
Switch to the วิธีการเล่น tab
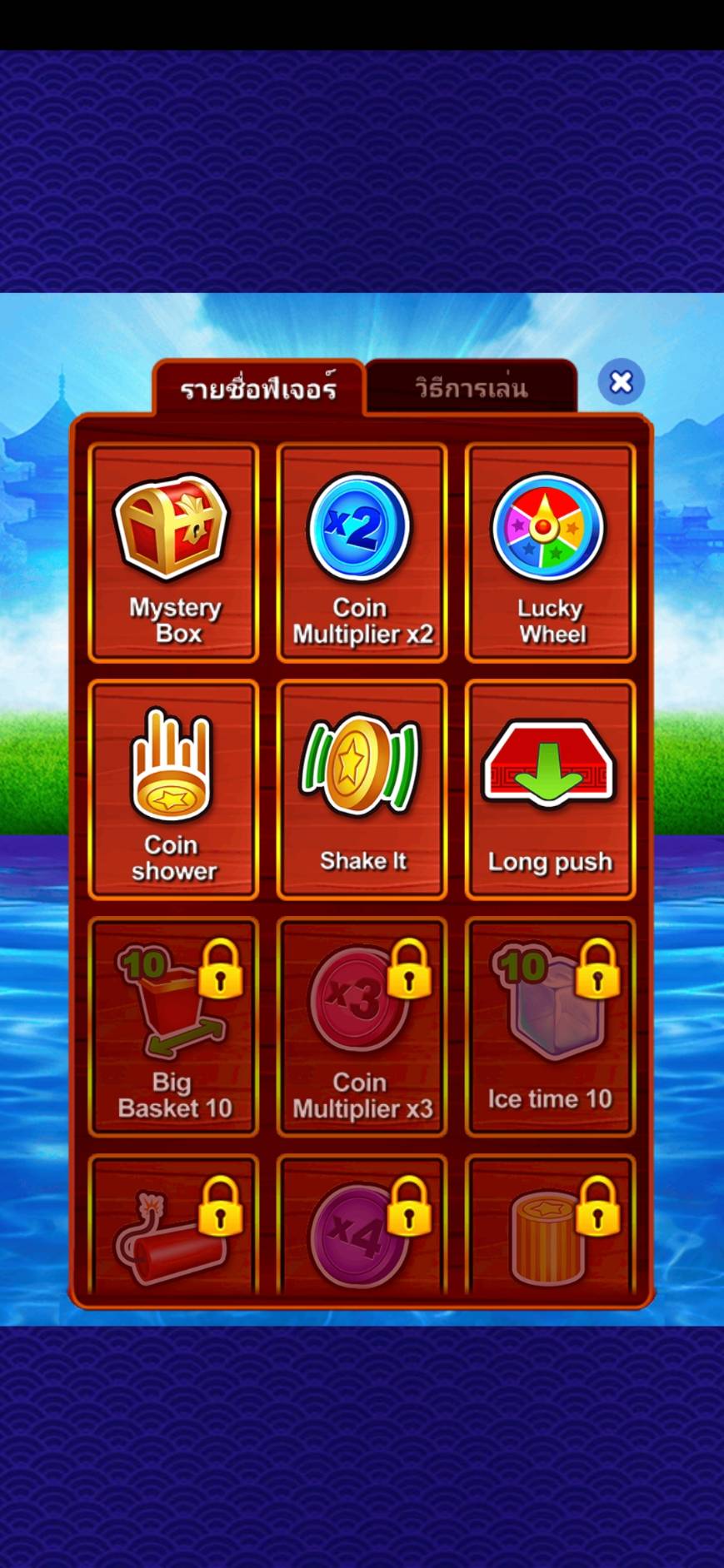point(471,388)
